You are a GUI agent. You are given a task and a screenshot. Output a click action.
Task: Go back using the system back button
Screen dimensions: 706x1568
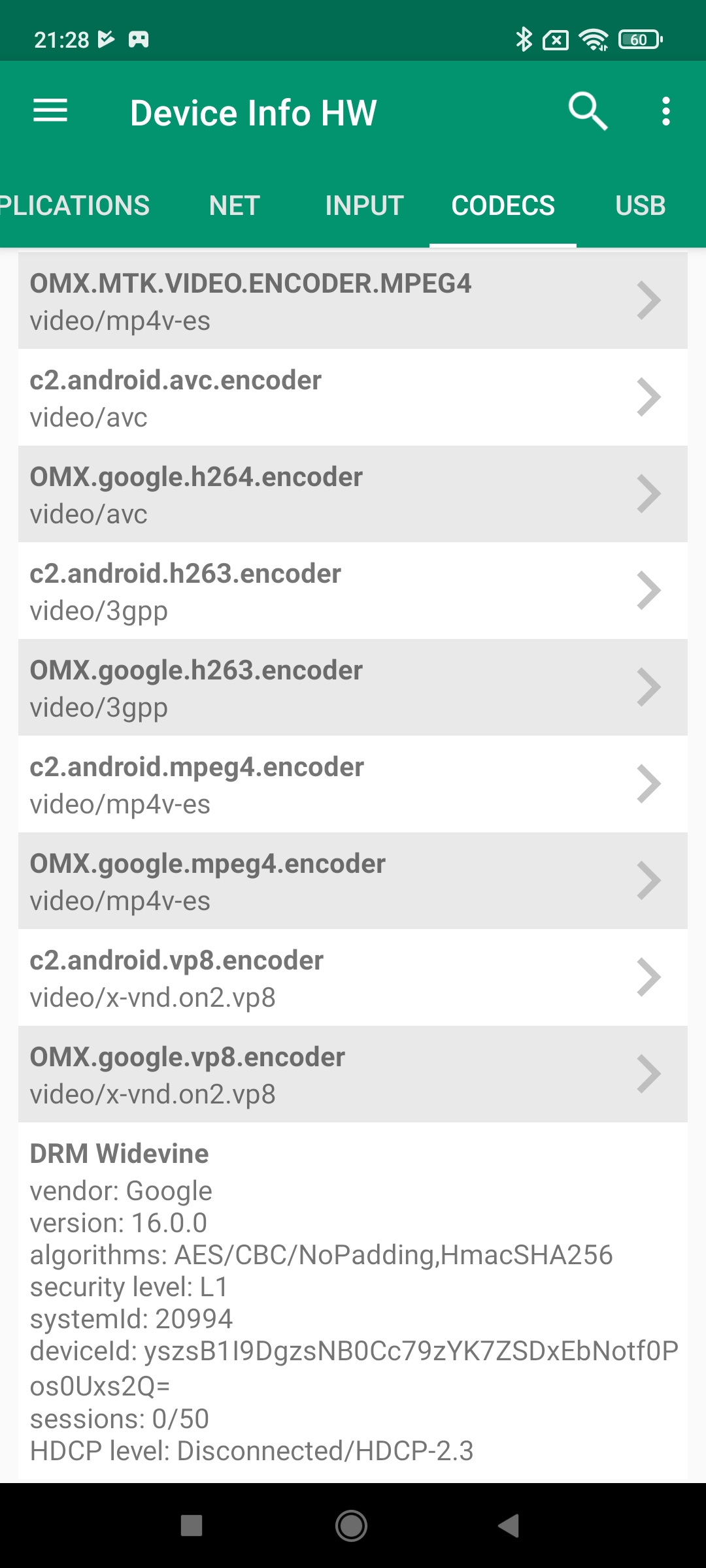click(x=509, y=1526)
